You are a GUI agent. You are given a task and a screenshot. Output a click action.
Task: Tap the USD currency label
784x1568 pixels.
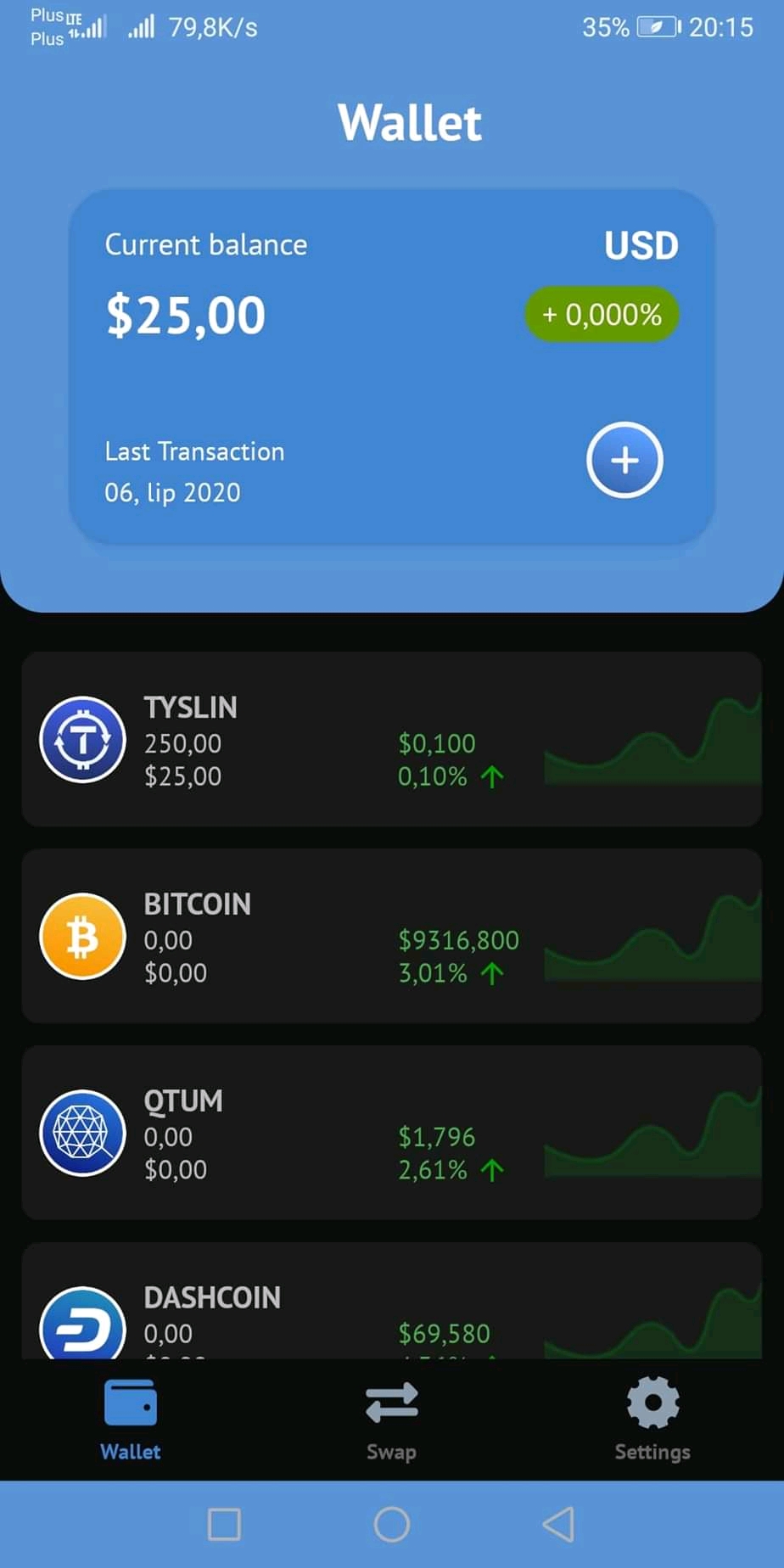coord(641,246)
